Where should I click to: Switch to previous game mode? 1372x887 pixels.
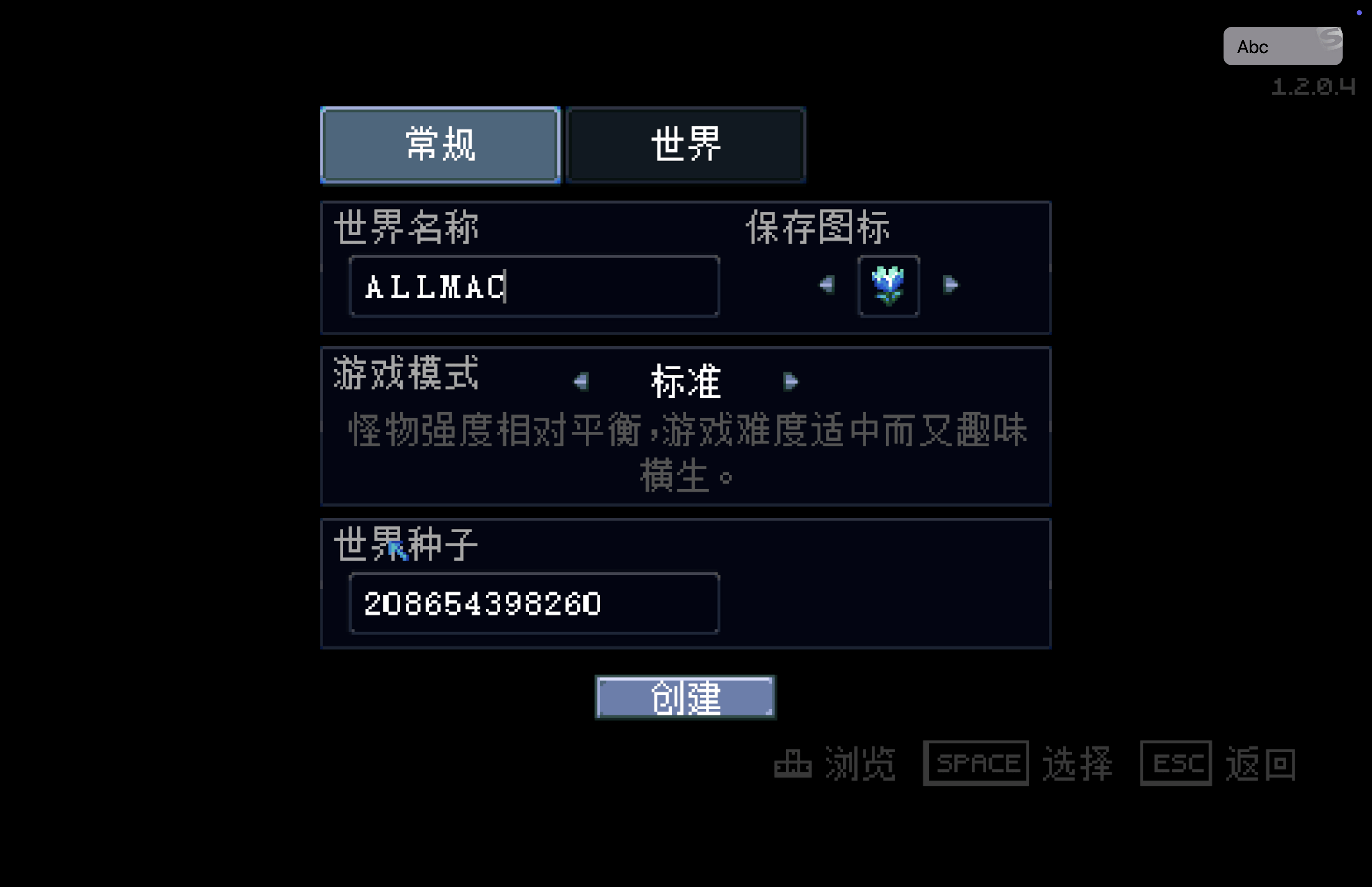point(581,381)
